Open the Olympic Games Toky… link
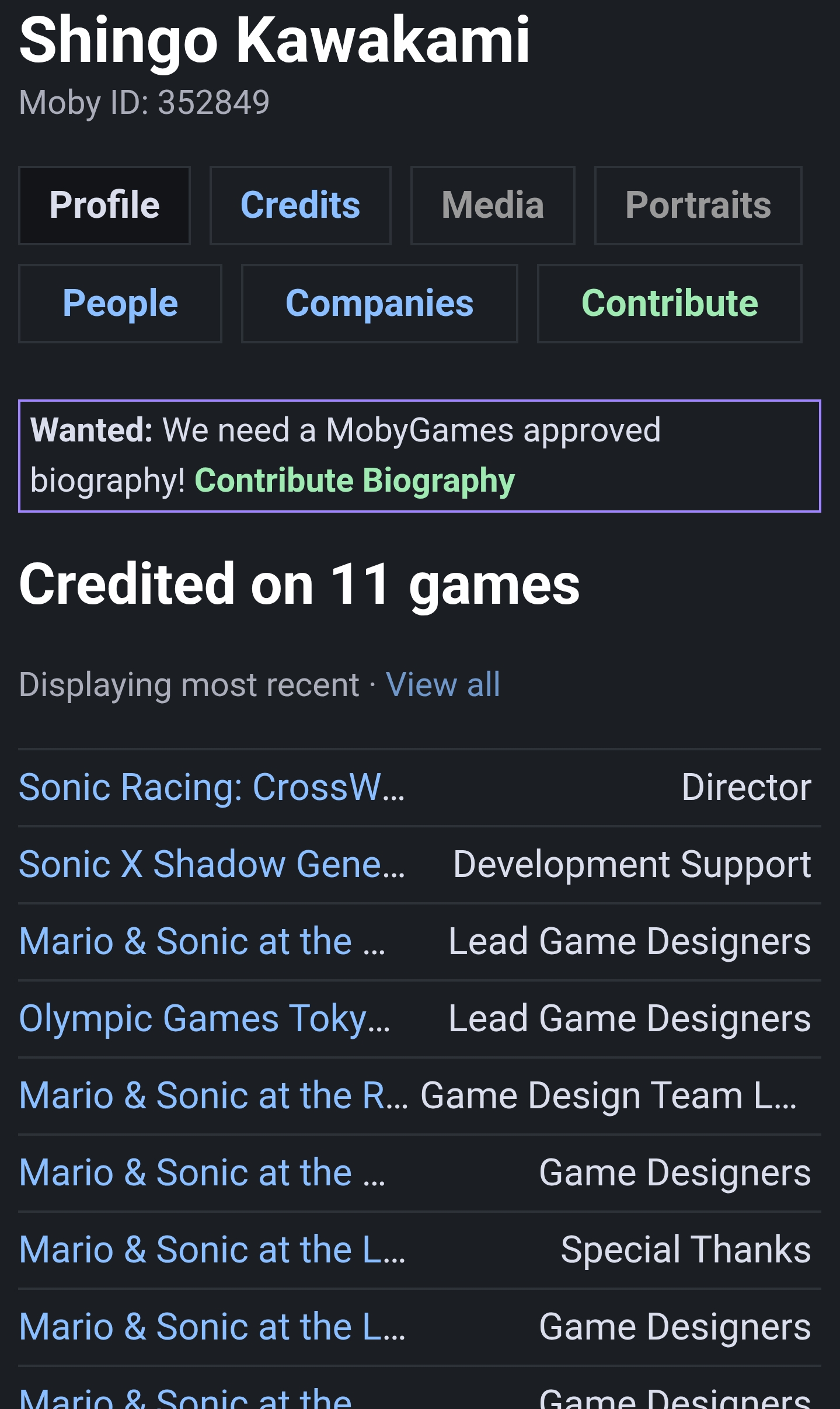840x1409 pixels. (x=204, y=1018)
